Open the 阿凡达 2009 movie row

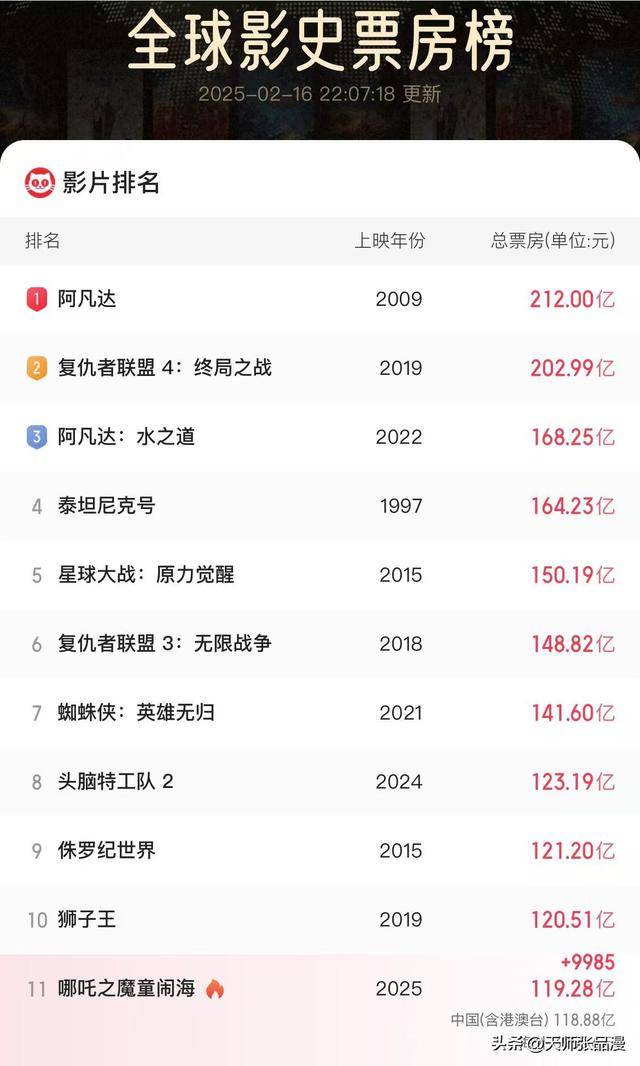click(320, 299)
